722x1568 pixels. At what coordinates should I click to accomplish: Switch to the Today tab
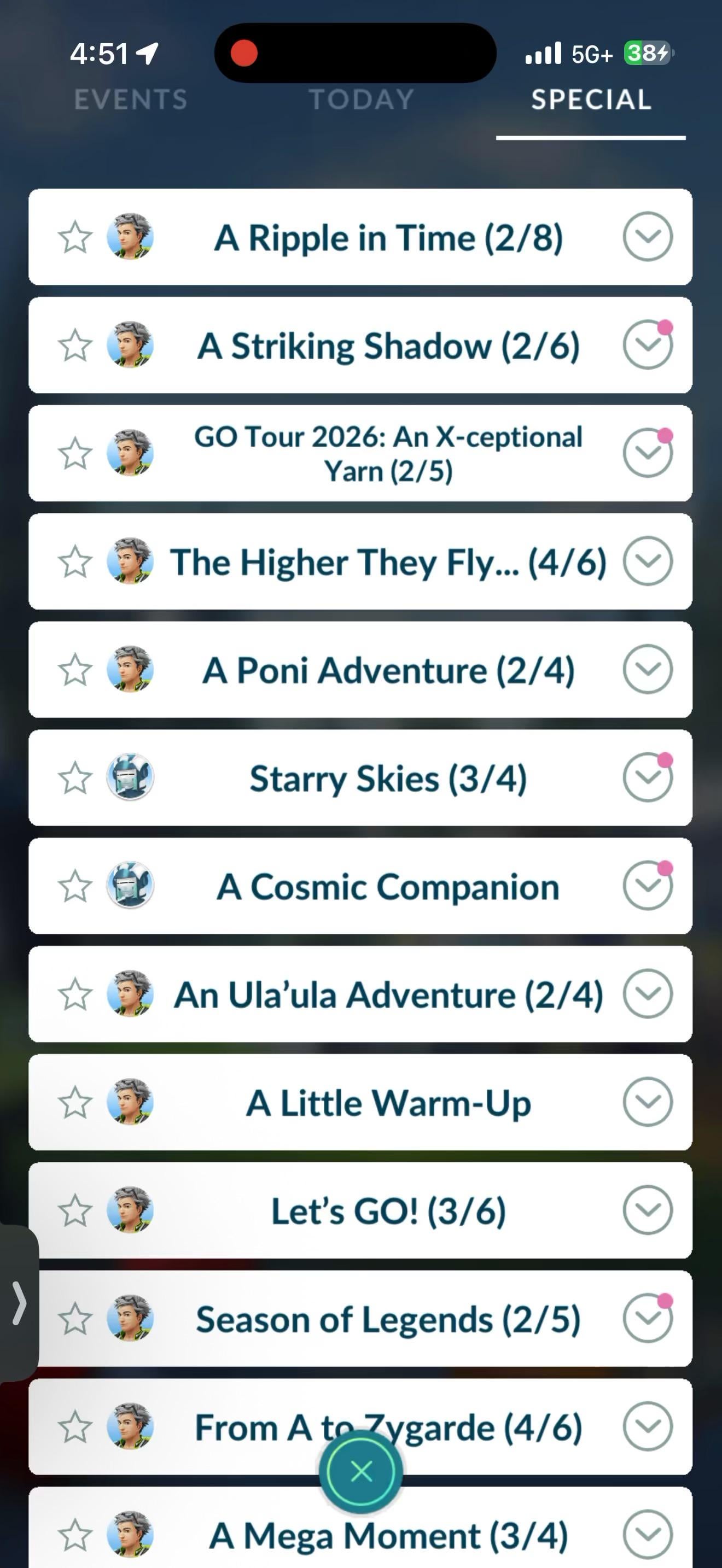coord(362,99)
